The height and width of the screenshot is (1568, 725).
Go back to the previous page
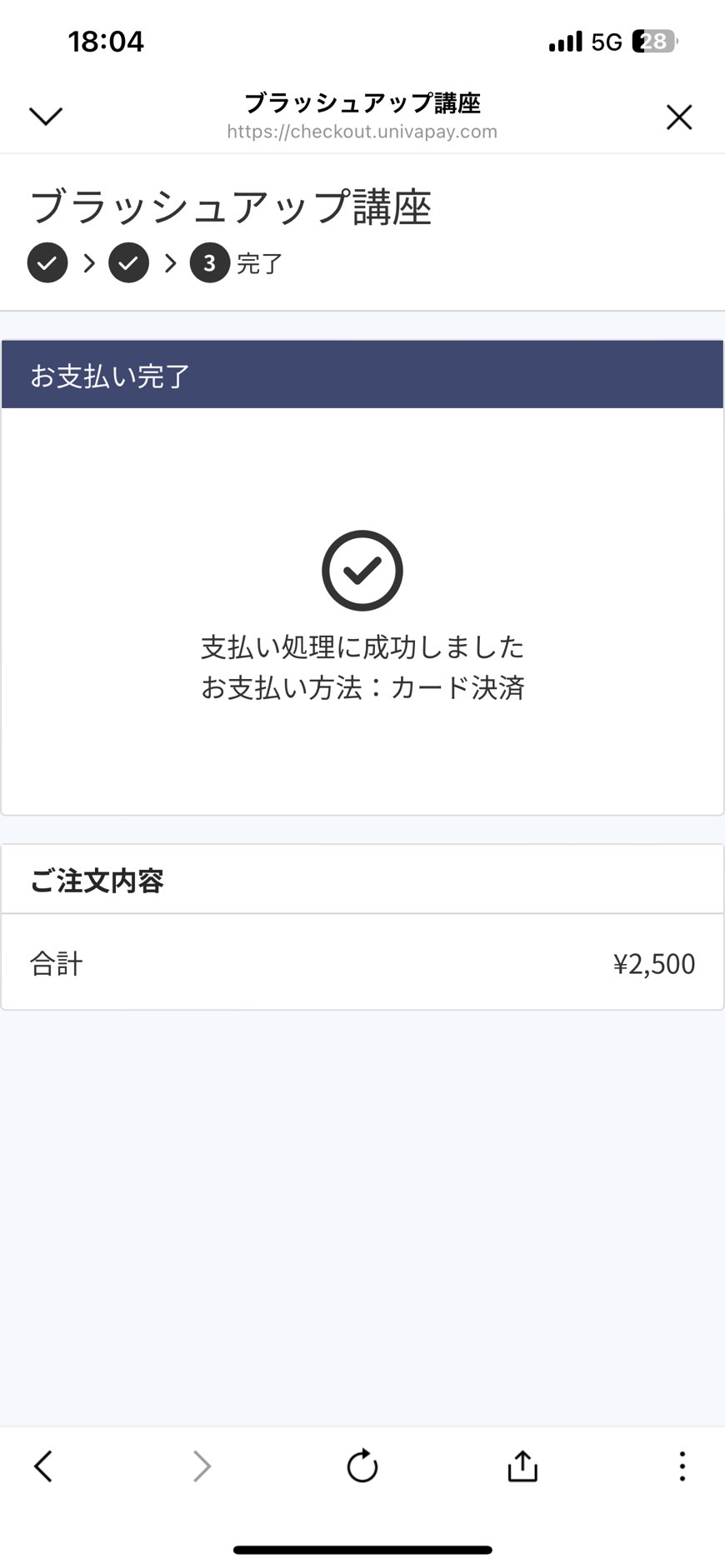[43, 1466]
